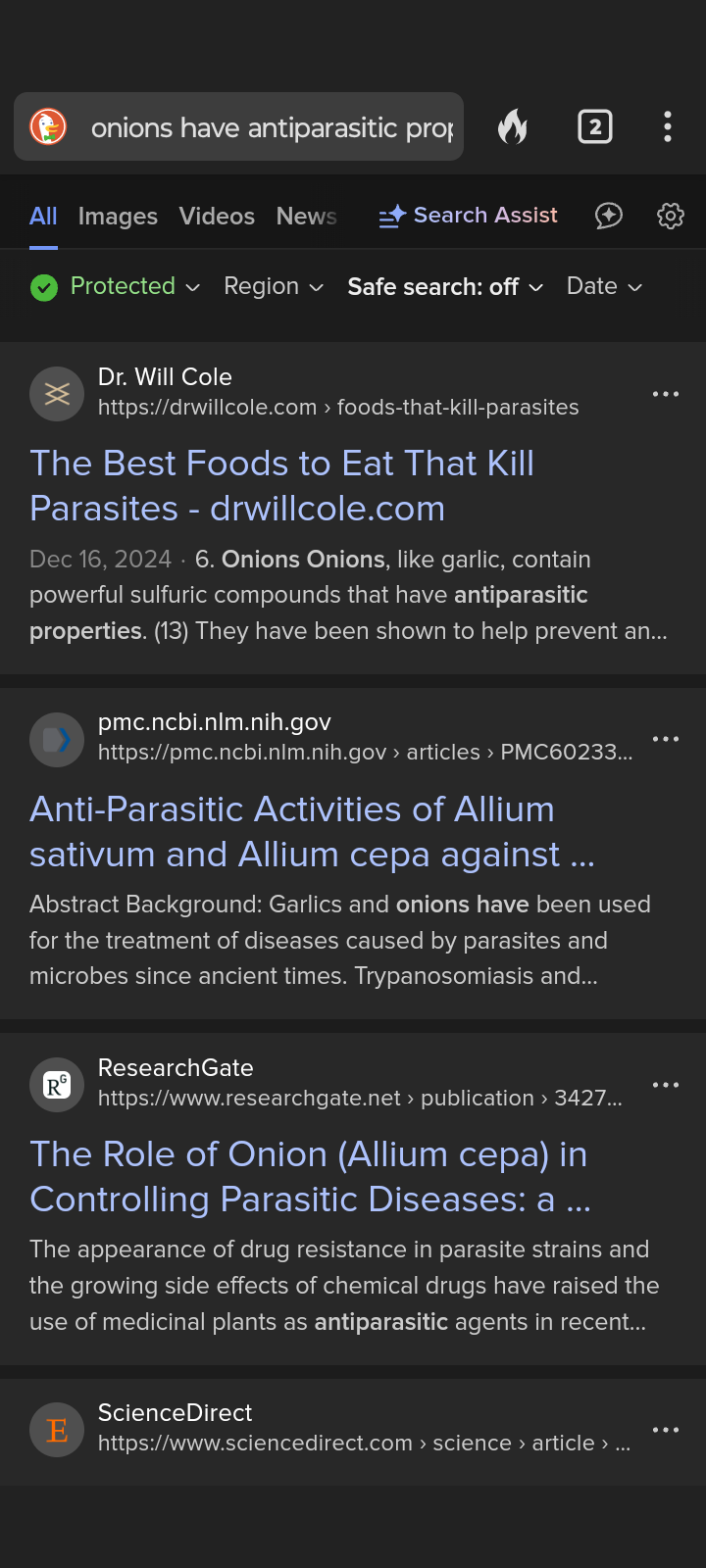Viewport: 706px width, 1568px height.
Task: Open The Best Foods to Eat That Kill Parasites
Action: pos(282,486)
